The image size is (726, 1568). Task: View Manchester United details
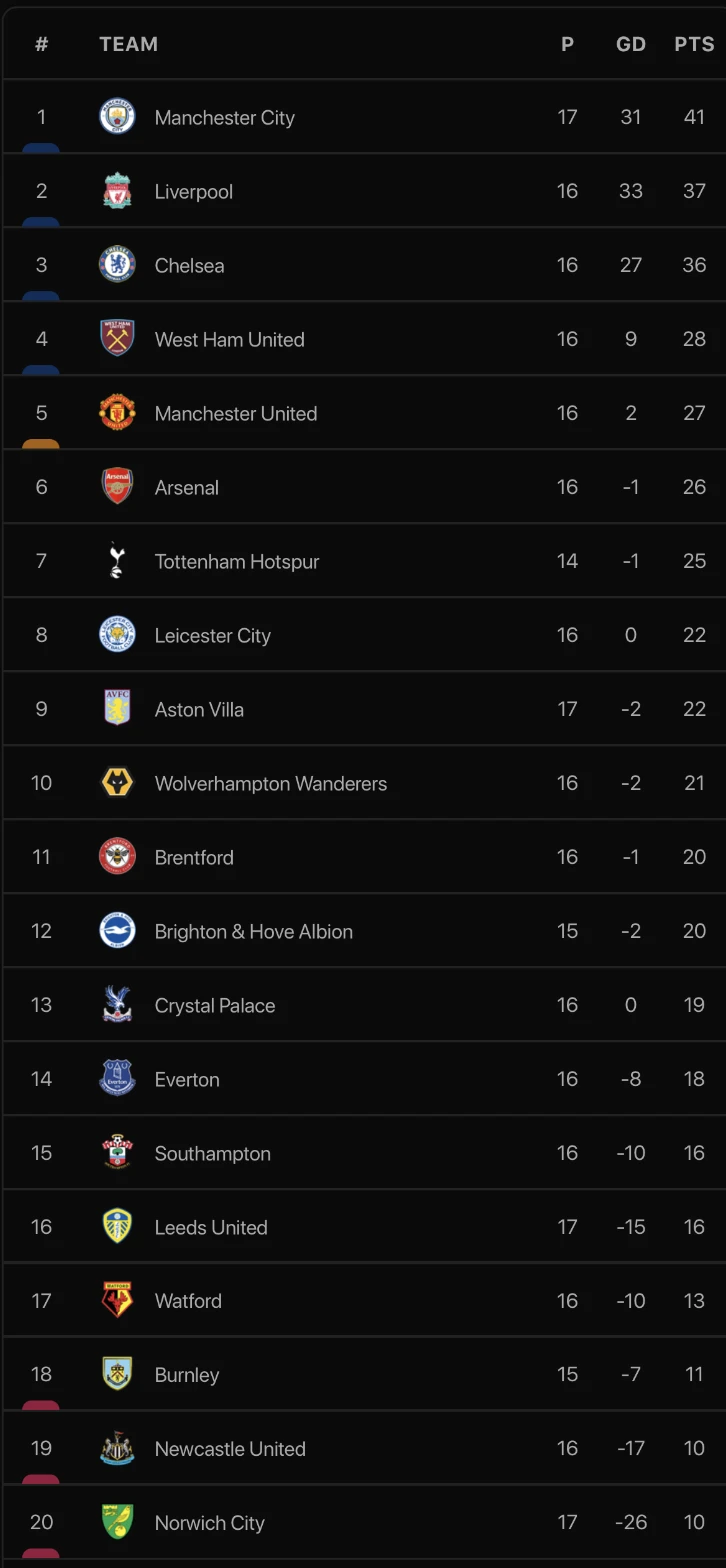point(235,413)
